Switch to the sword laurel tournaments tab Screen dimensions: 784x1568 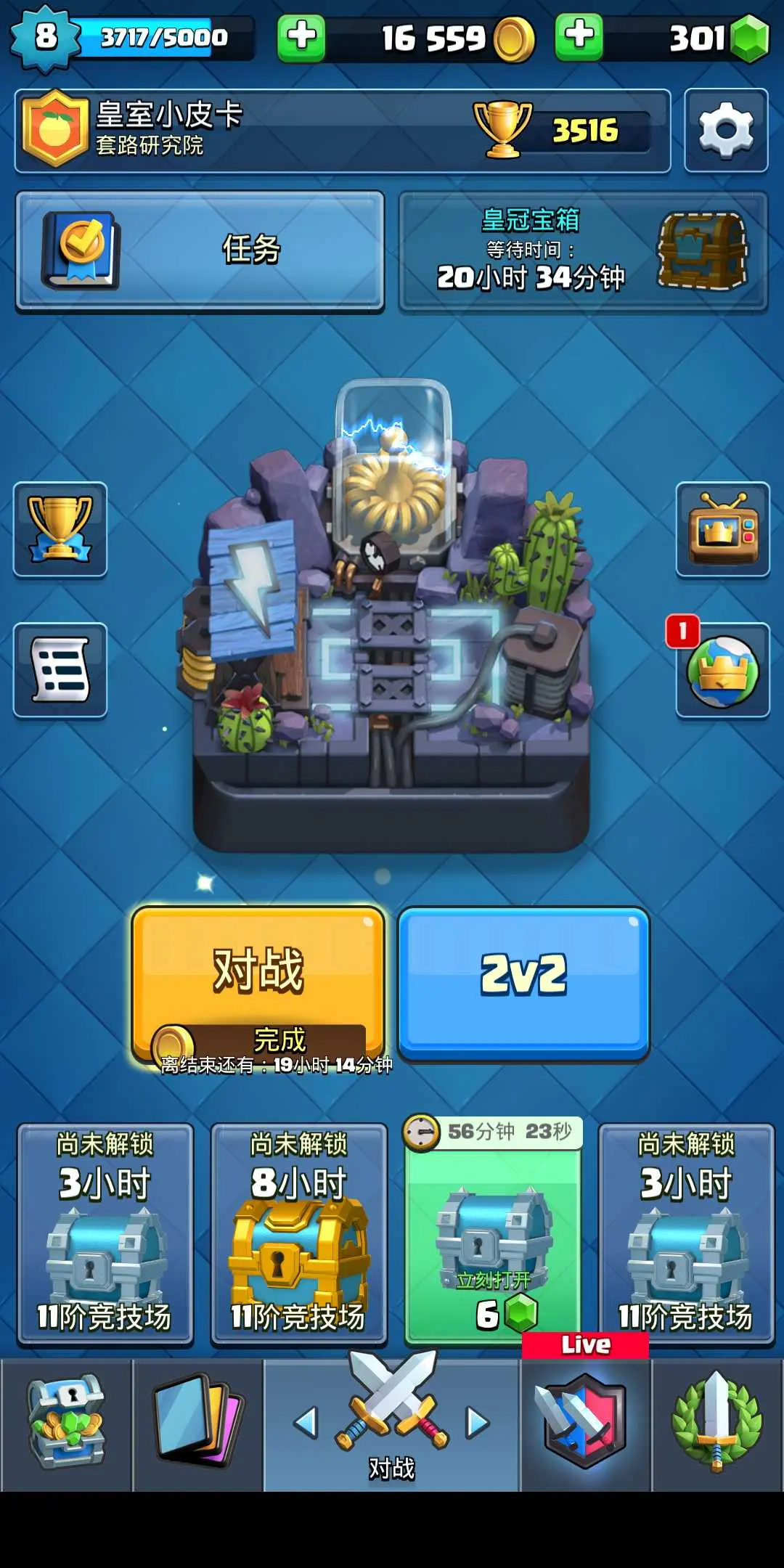coord(717,1424)
